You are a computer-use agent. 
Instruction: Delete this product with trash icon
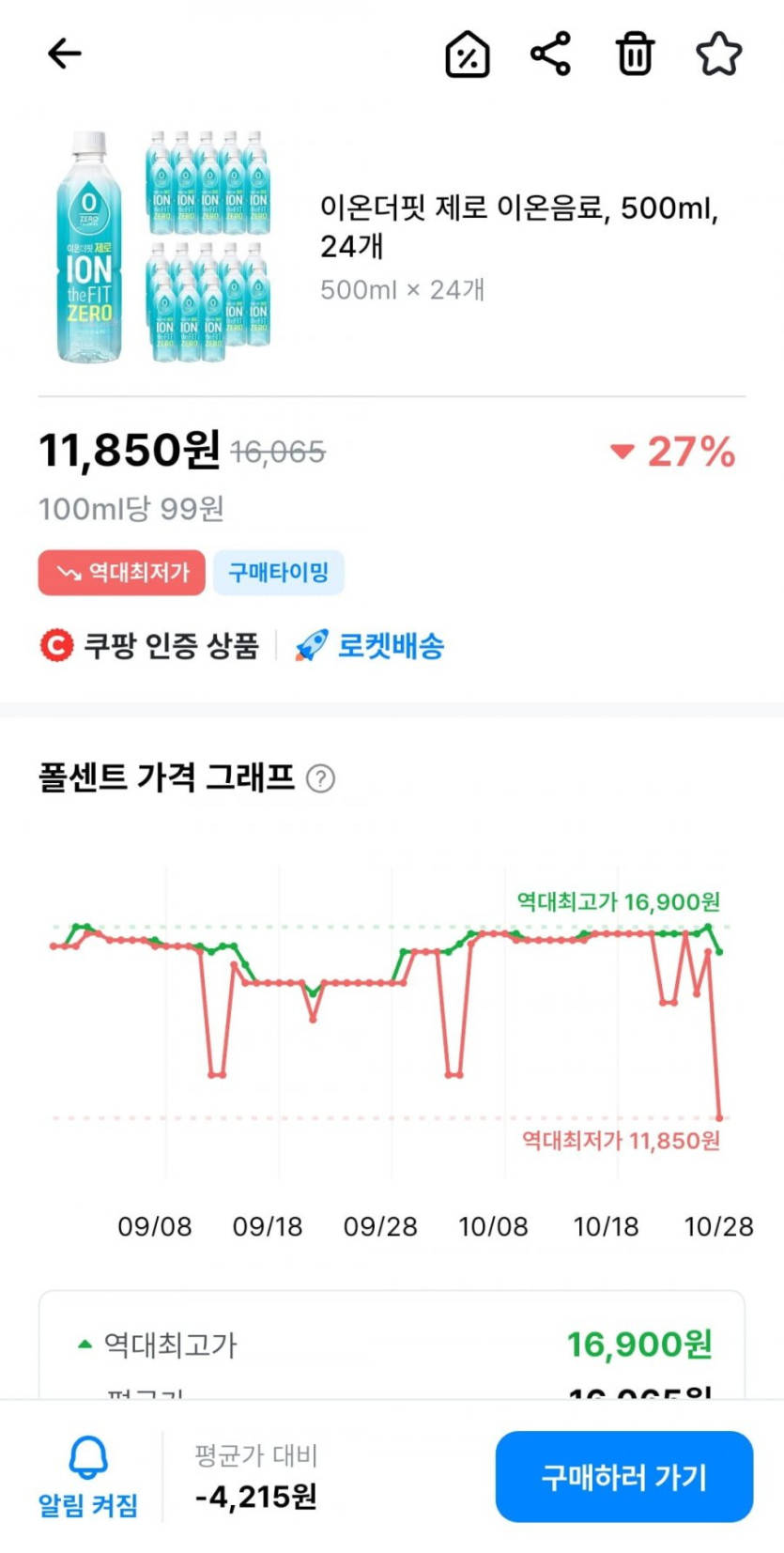click(635, 54)
